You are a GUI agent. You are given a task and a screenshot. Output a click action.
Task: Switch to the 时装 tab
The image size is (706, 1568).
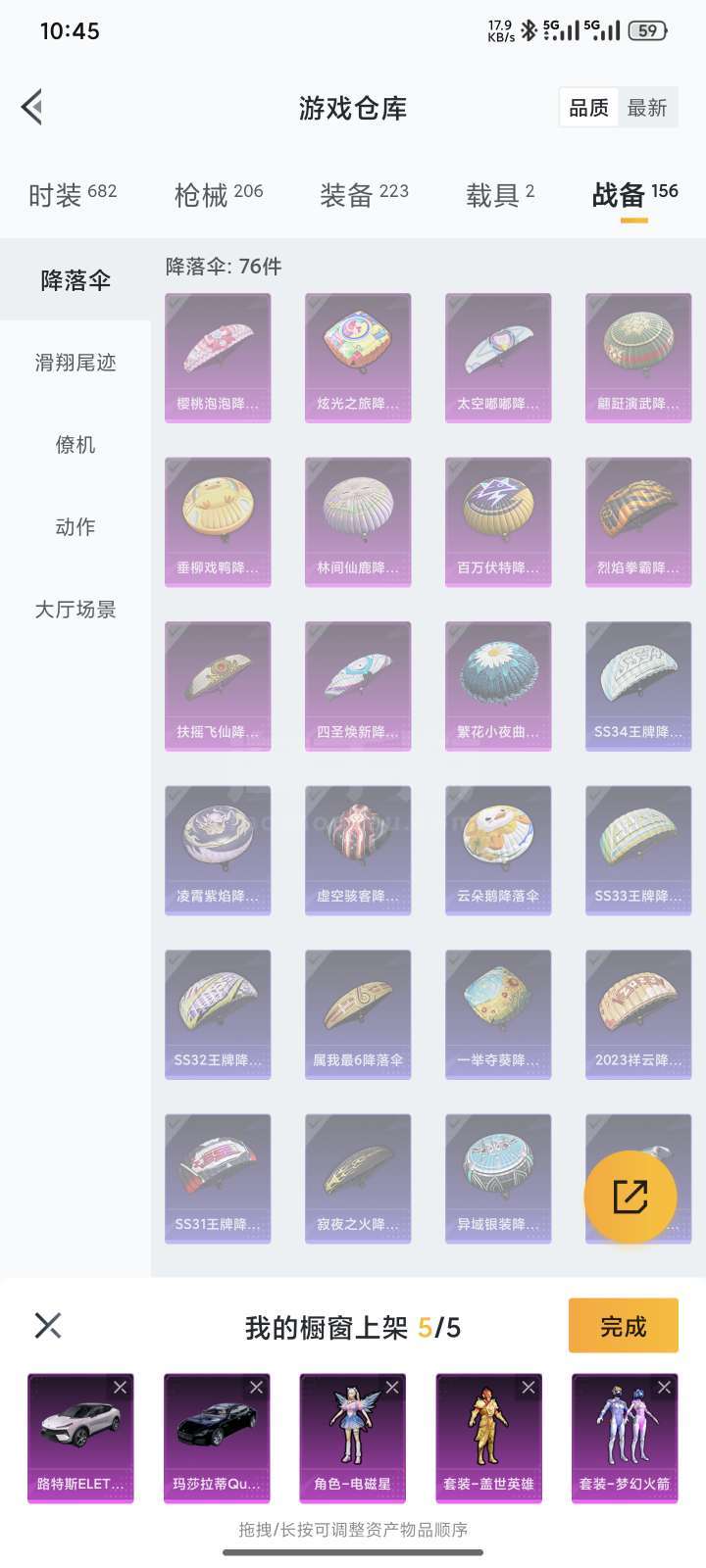73,195
